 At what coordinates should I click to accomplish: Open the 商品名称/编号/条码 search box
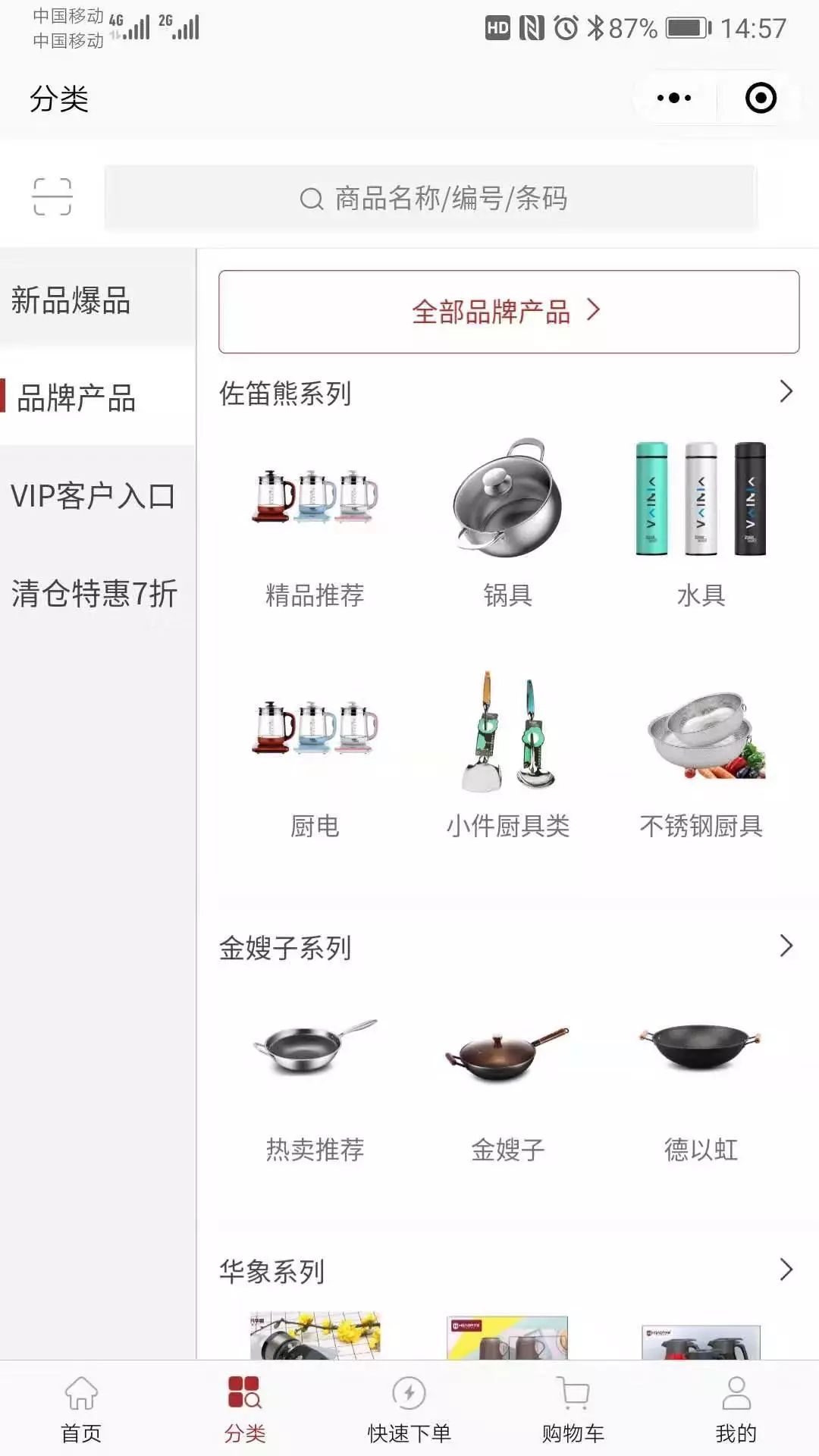pyautogui.click(x=431, y=199)
